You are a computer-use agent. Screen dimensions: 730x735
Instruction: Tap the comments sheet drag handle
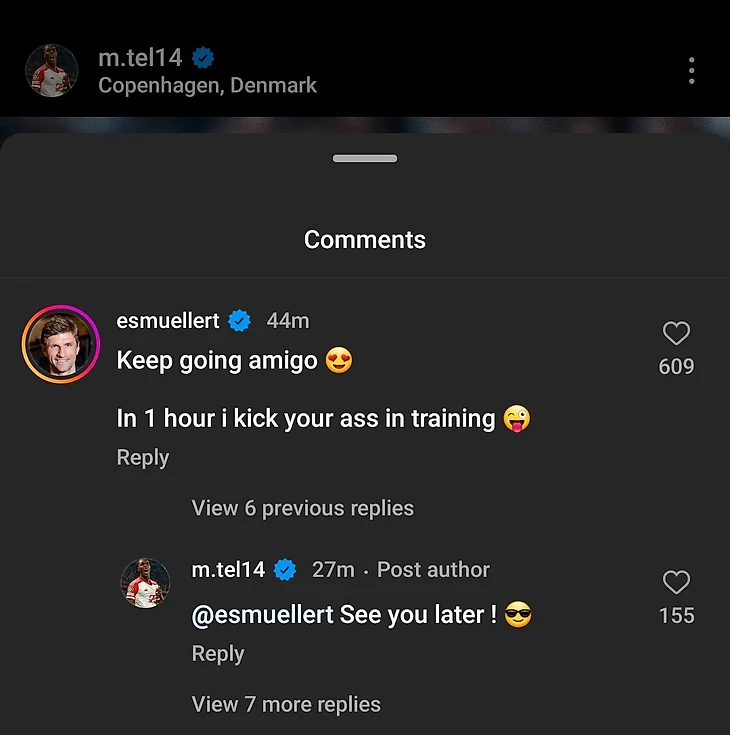pyautogui.click(x=365, y=158)
